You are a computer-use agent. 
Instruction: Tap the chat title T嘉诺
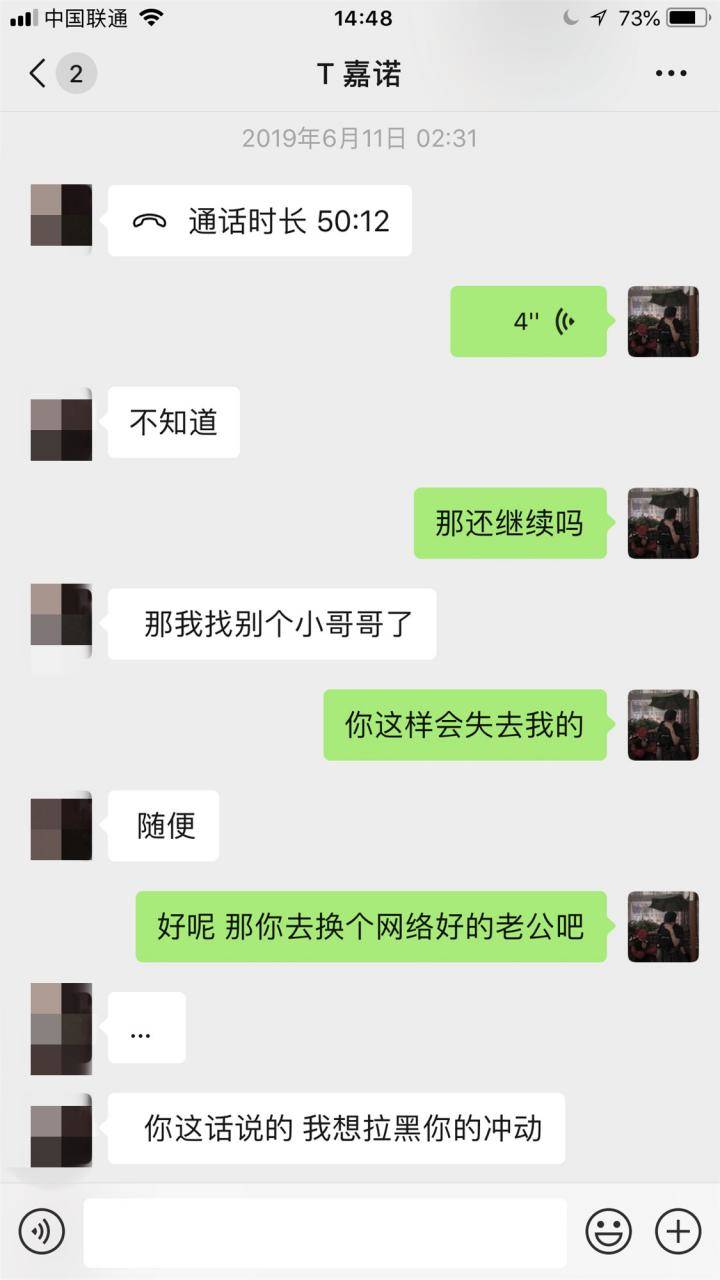(x=360, y=73)
